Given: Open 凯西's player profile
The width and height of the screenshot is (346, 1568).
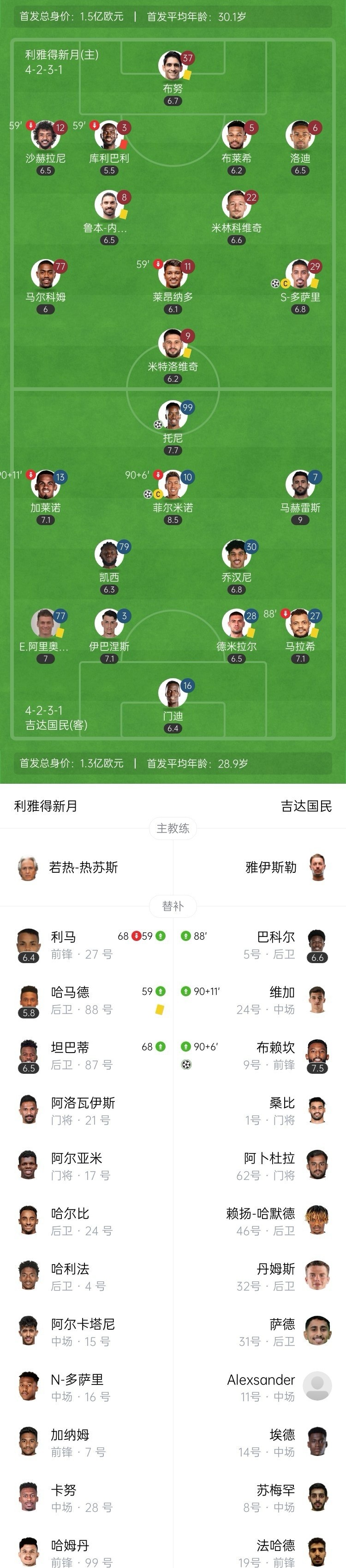Looking at the screenshot, I should 109,555.
